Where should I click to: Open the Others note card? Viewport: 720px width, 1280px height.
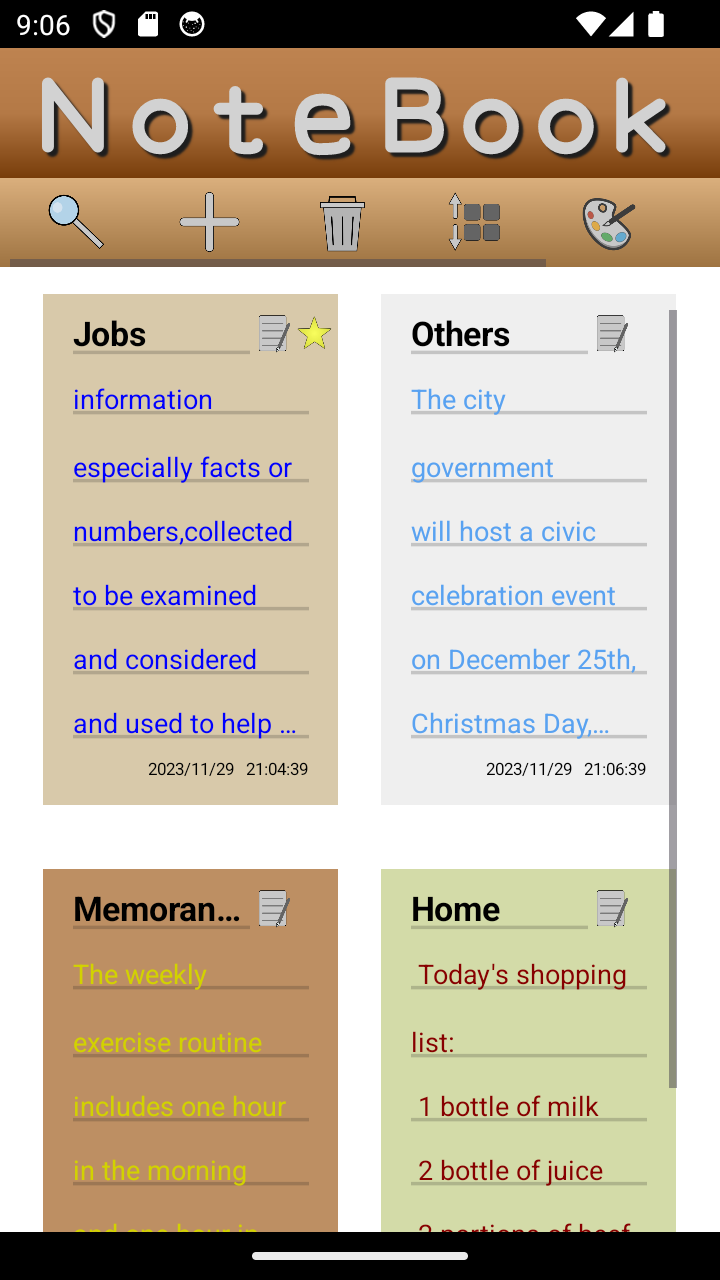click(528, 549)
